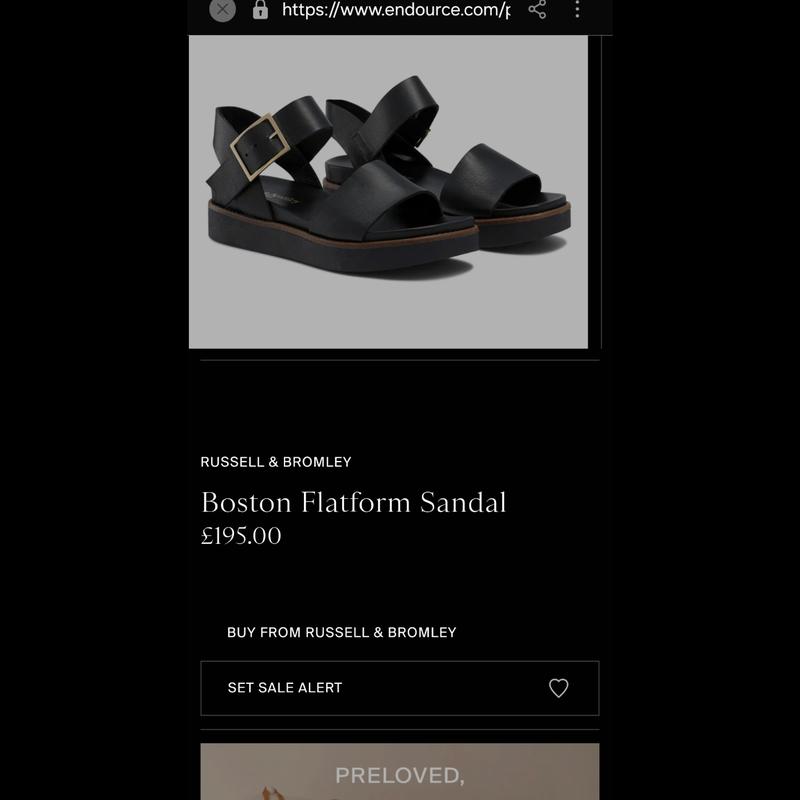Open the Preloved banner
800x800 pixels.
[x=399, y=772]
